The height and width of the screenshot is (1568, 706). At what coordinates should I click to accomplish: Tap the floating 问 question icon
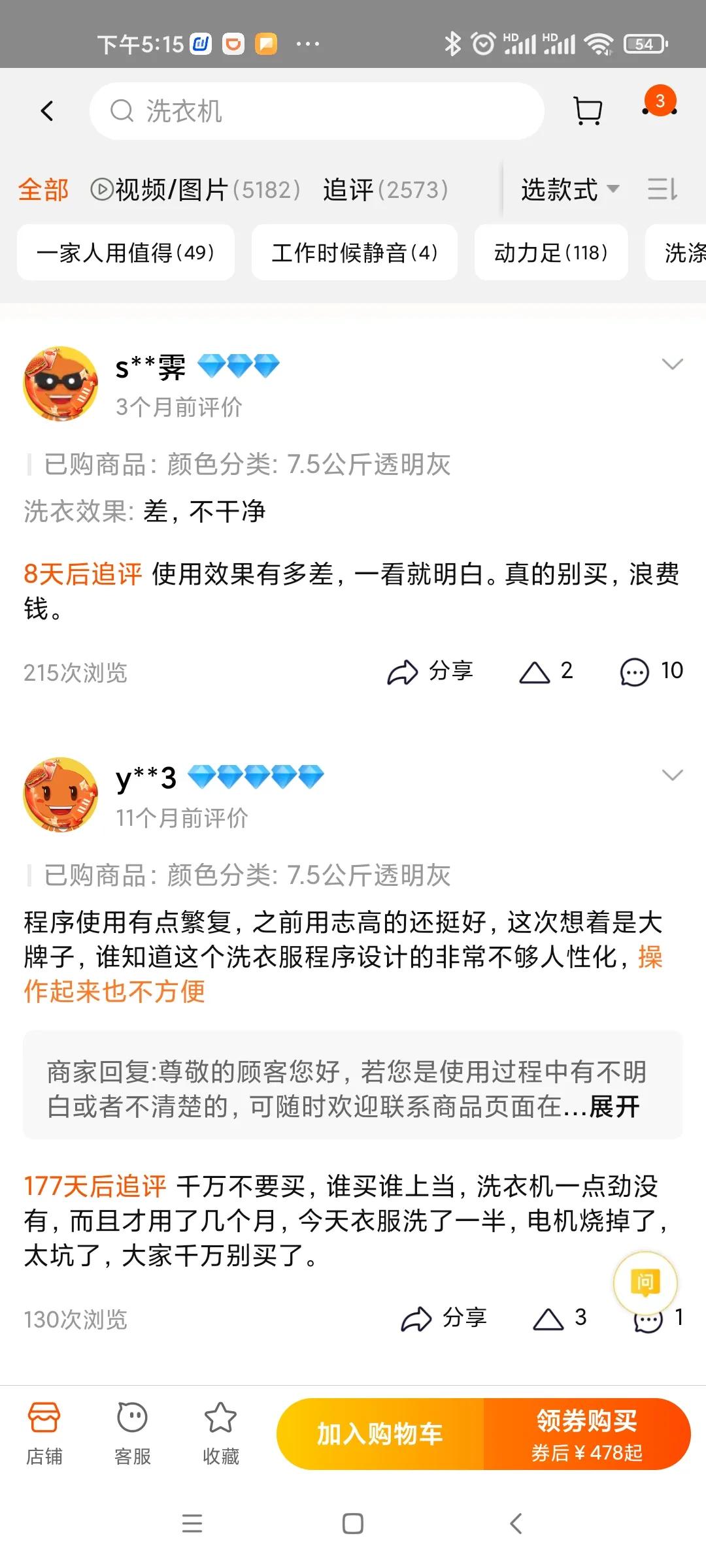coord(645,1282)
